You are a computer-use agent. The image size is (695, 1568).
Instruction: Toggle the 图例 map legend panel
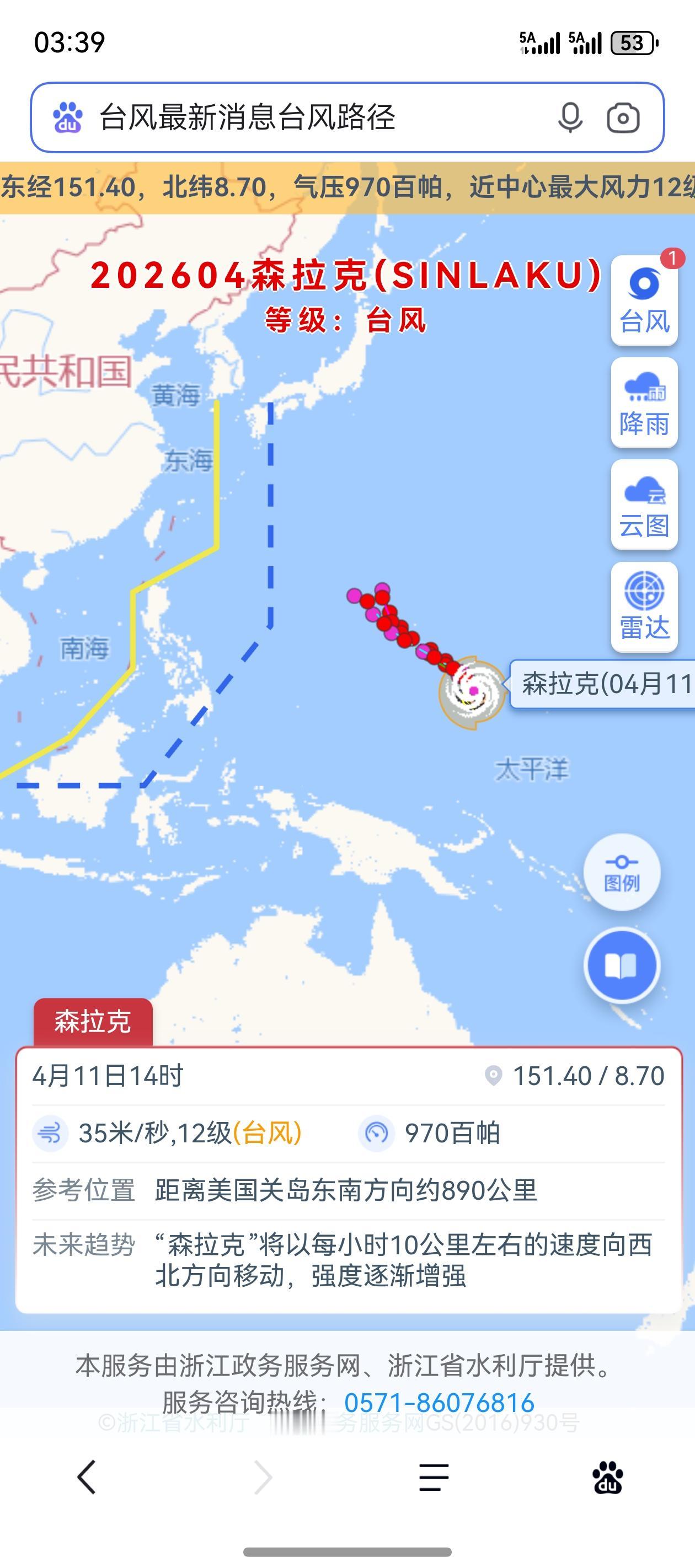(x=621, y=873)
